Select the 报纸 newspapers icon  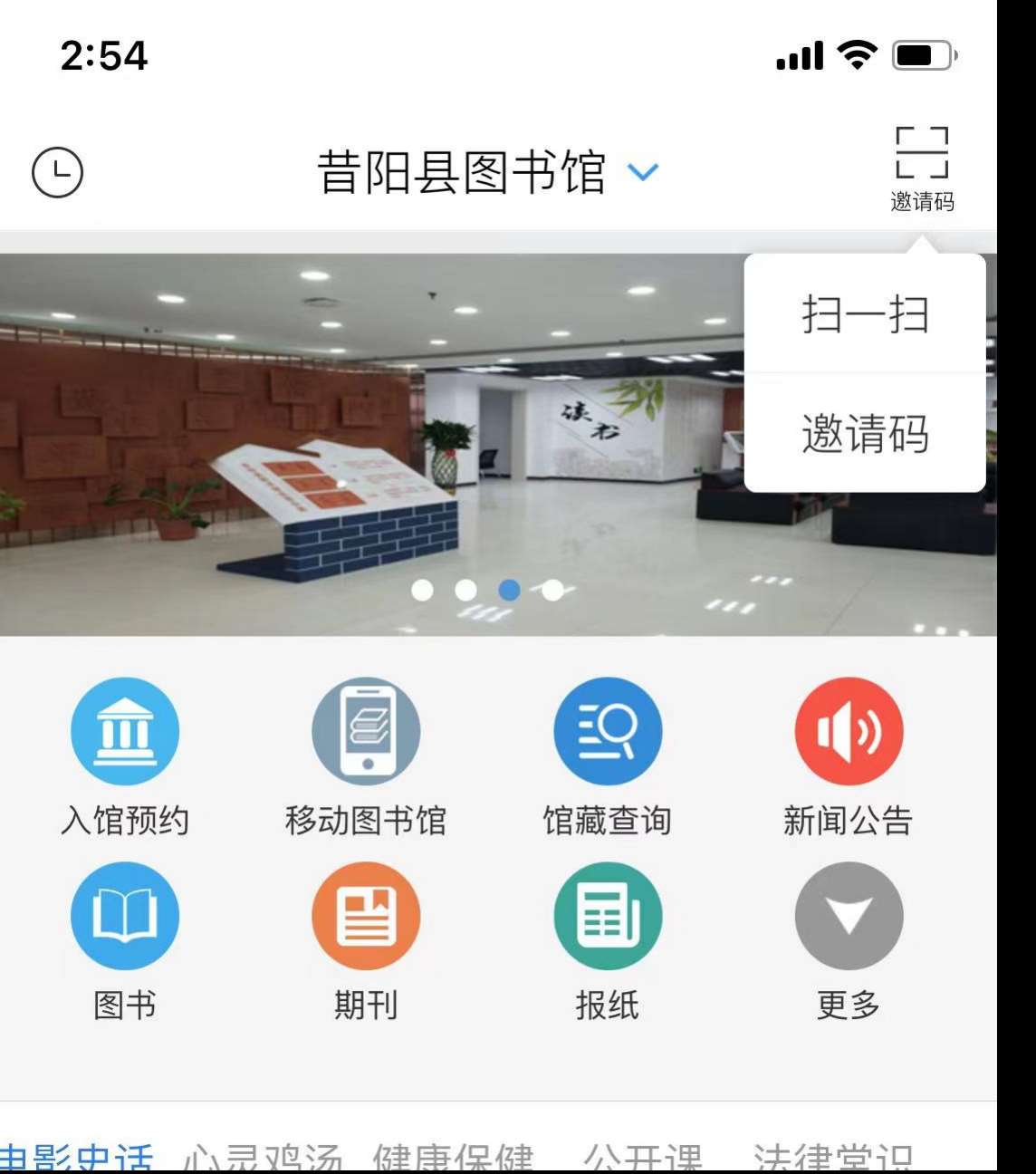[607, 915]
